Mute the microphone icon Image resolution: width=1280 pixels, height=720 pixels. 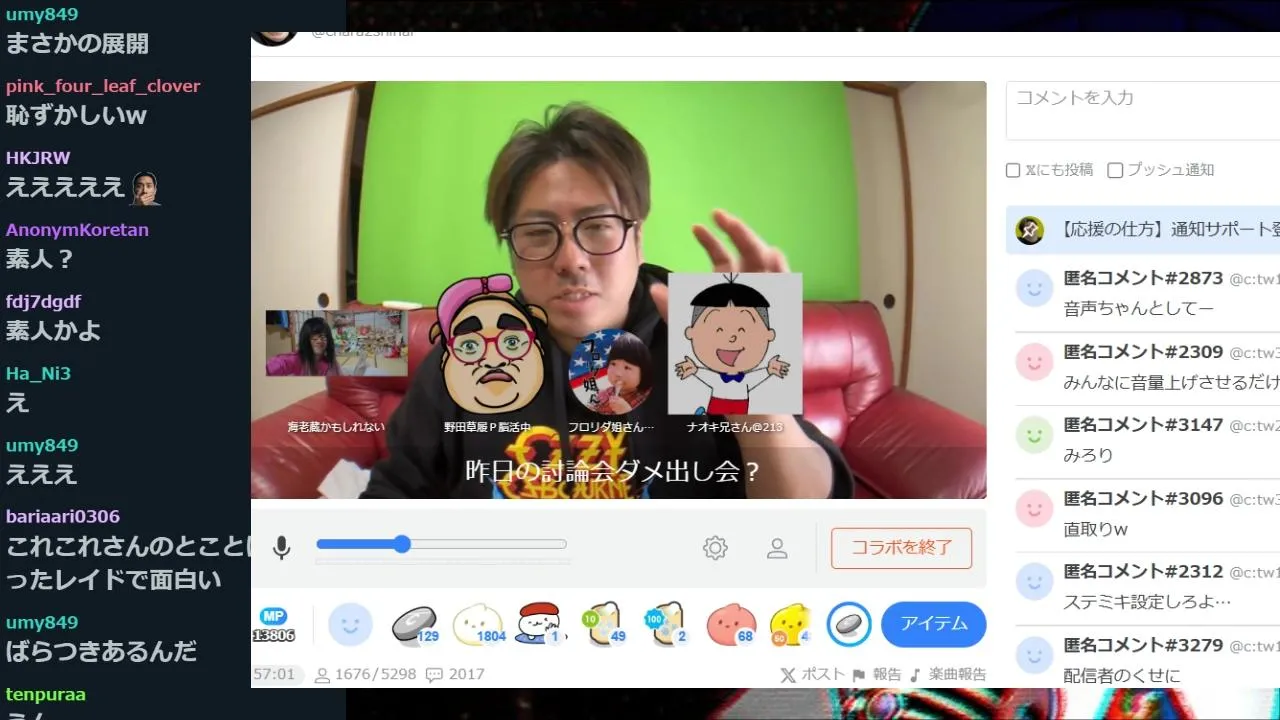(282, 547)
